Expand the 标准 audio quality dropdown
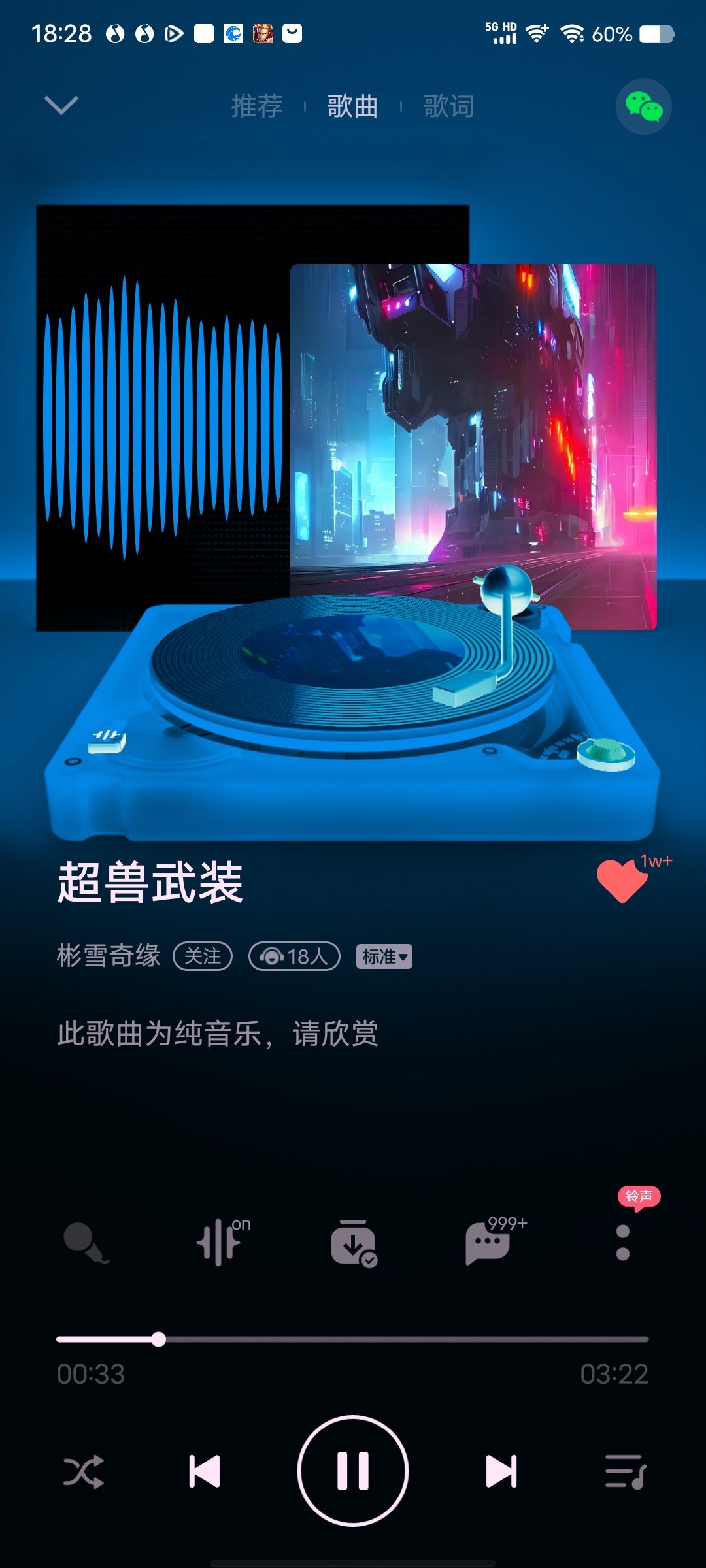Screen dimensions: 706x1568 (384, 956)
